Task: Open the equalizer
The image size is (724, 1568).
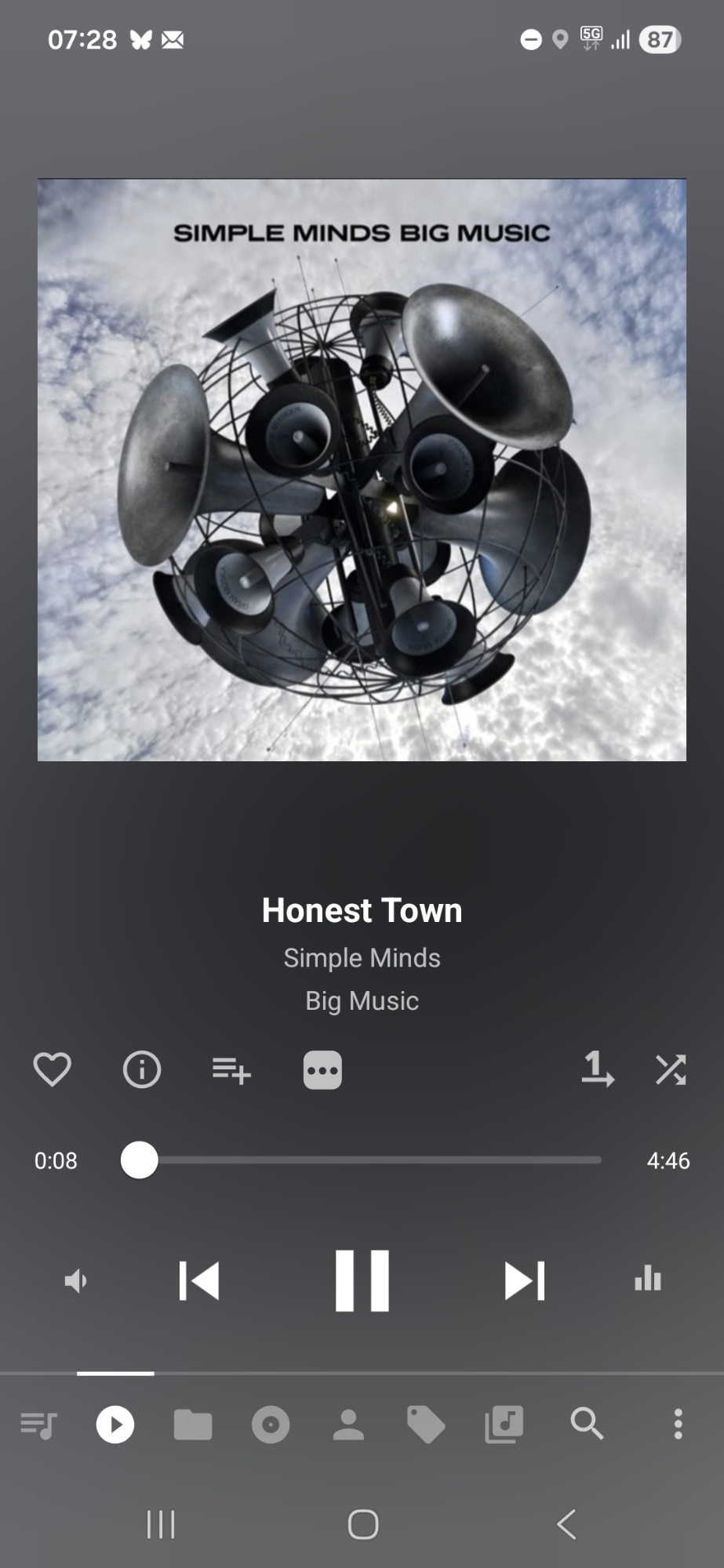Action: [648, 1281]
